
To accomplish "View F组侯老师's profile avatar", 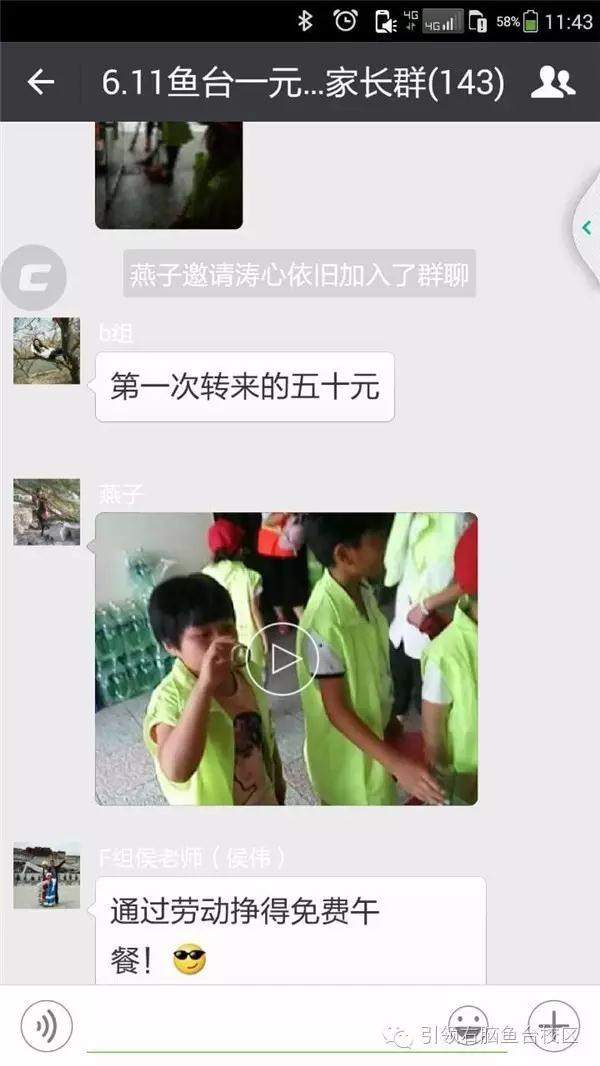I will 46,875.
